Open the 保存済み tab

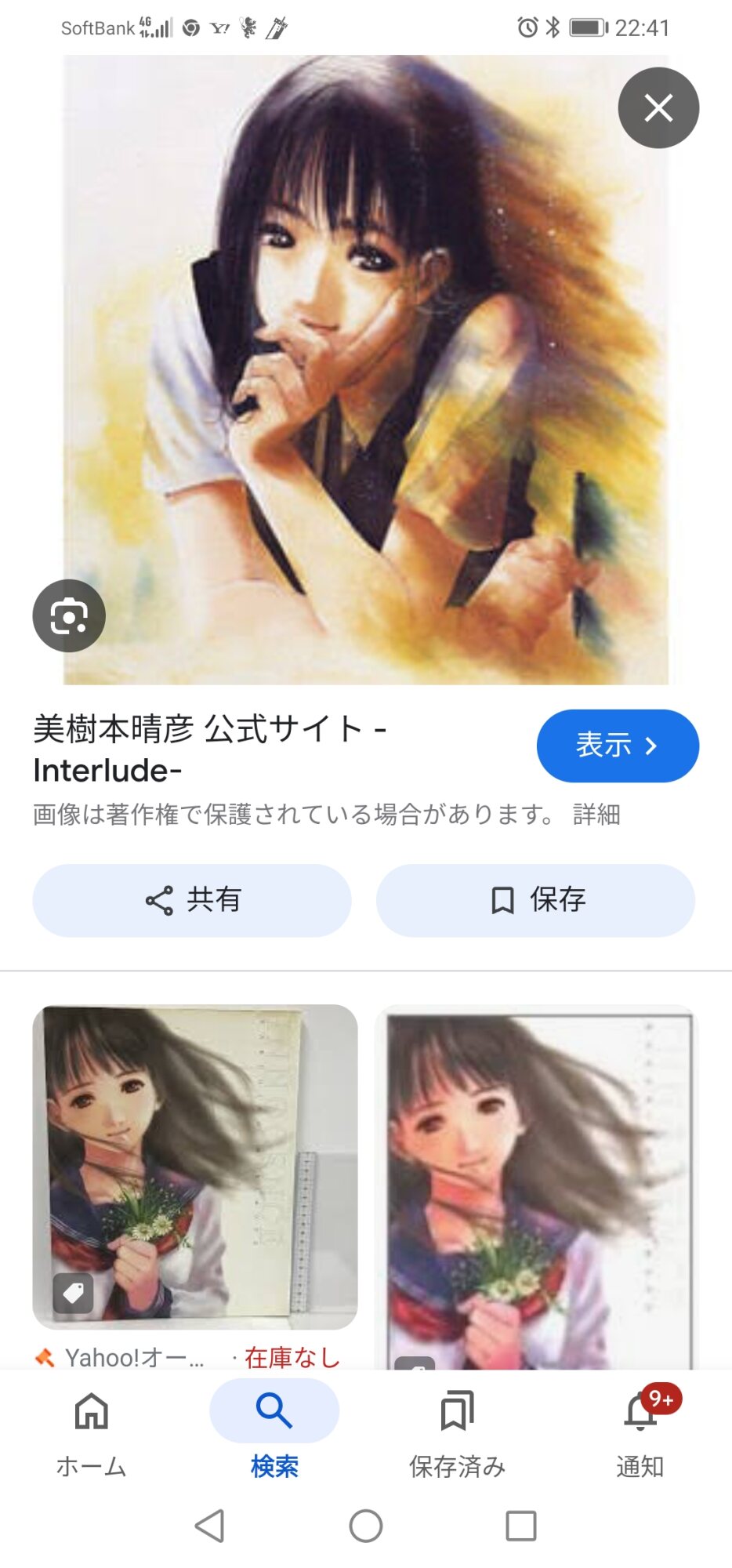click(457, 1430)
